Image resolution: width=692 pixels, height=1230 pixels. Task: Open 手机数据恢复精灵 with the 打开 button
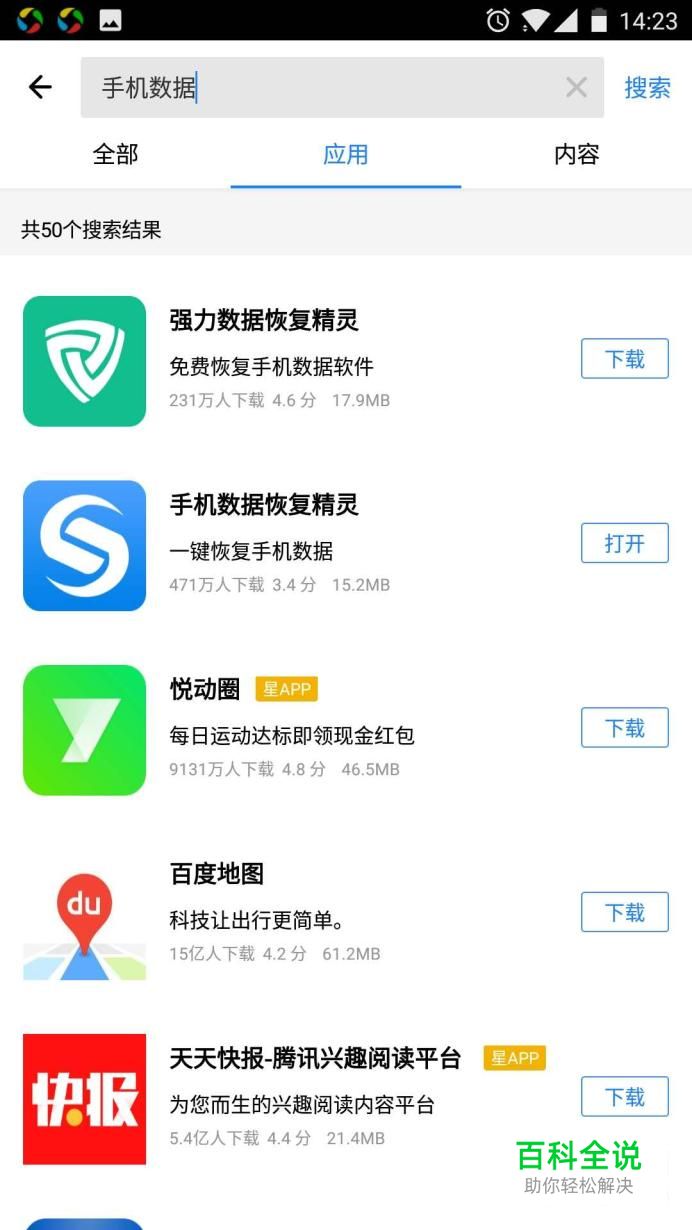tap(624, 544)
